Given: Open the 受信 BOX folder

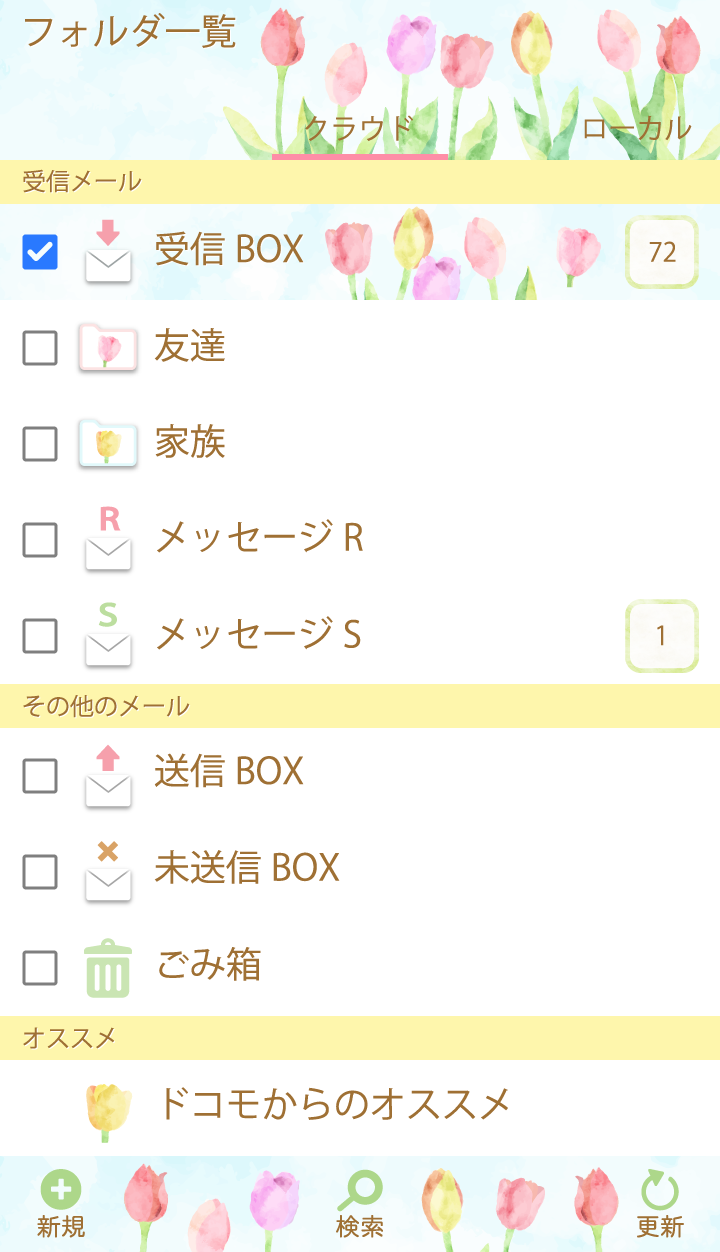Looking at the screenshot, I should 229,250.
